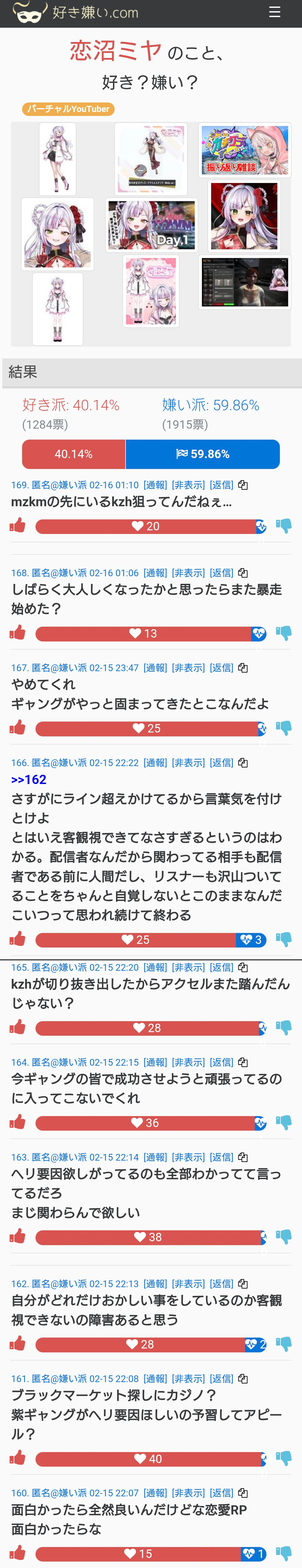Reply to comment 163 via 返信
302x1568 pixels.
point(221,1157)
